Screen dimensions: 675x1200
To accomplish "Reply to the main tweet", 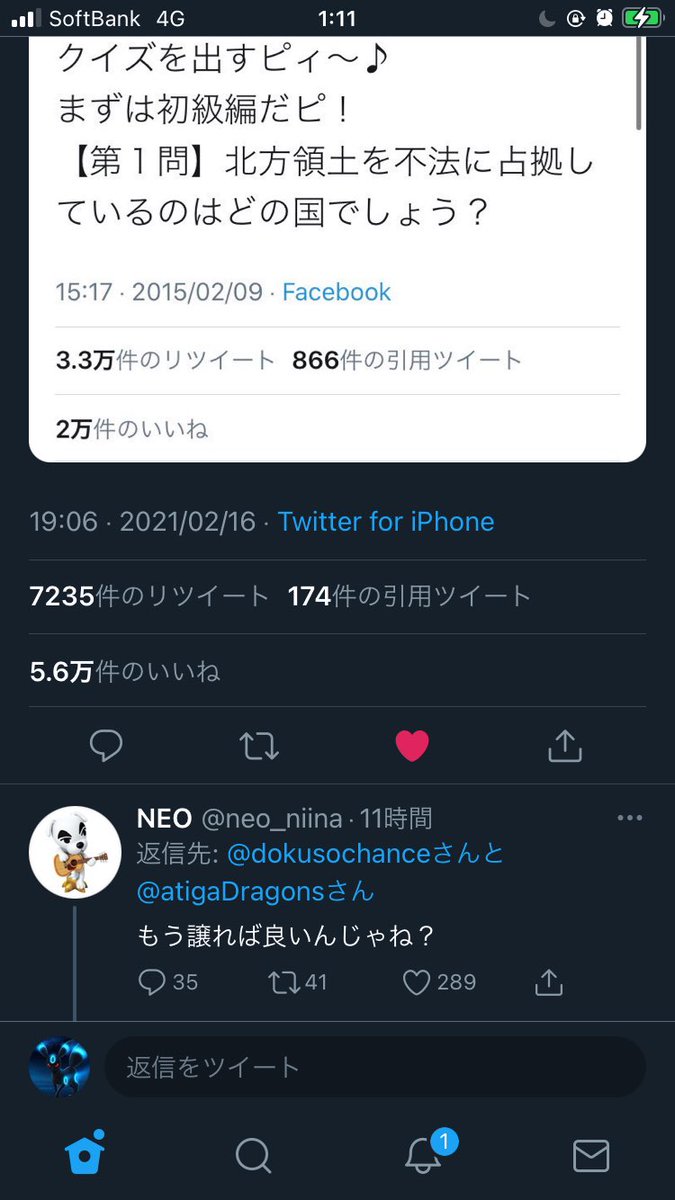I will coord(106,746).
